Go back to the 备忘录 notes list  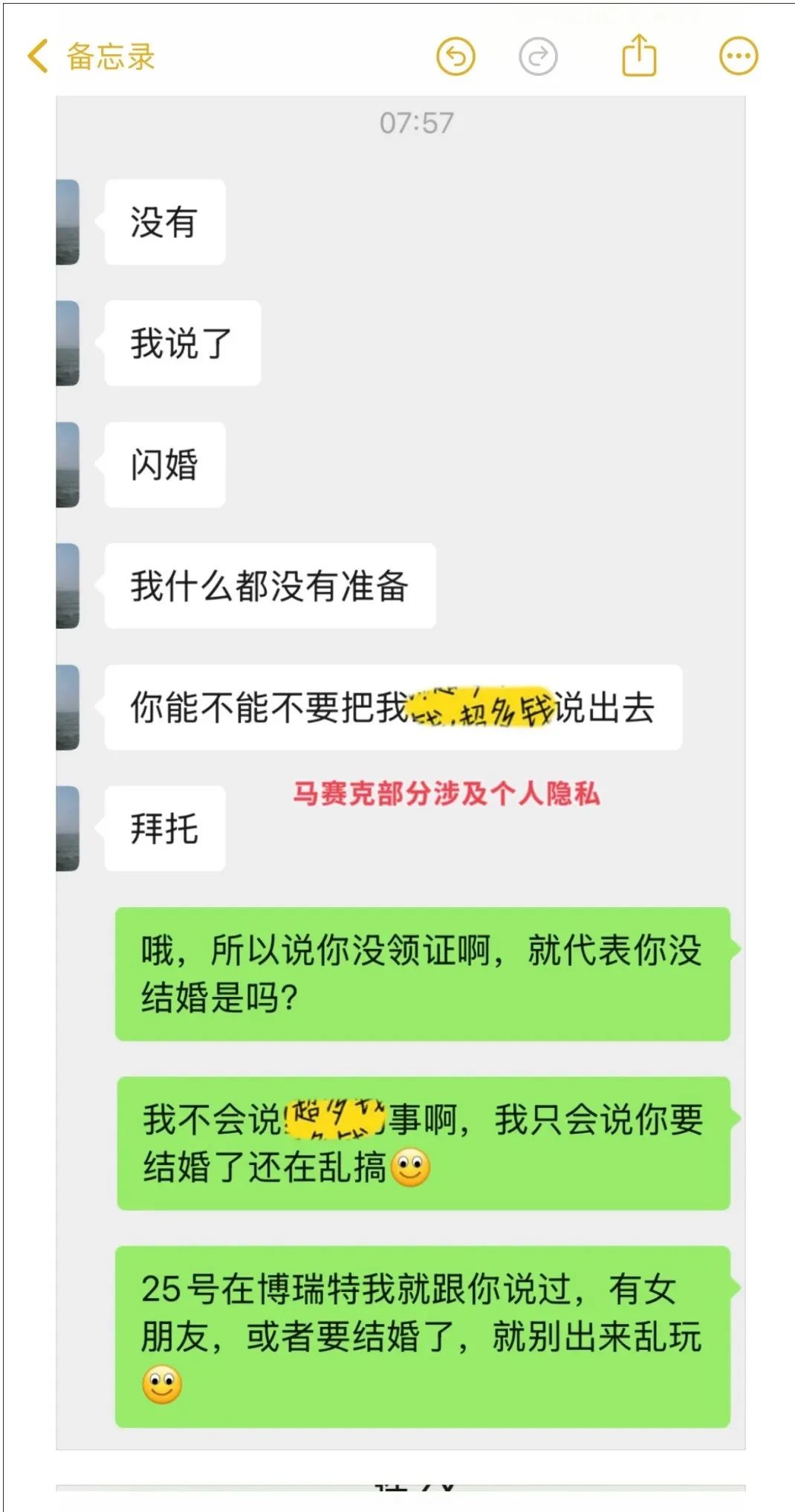pos(89,56)
